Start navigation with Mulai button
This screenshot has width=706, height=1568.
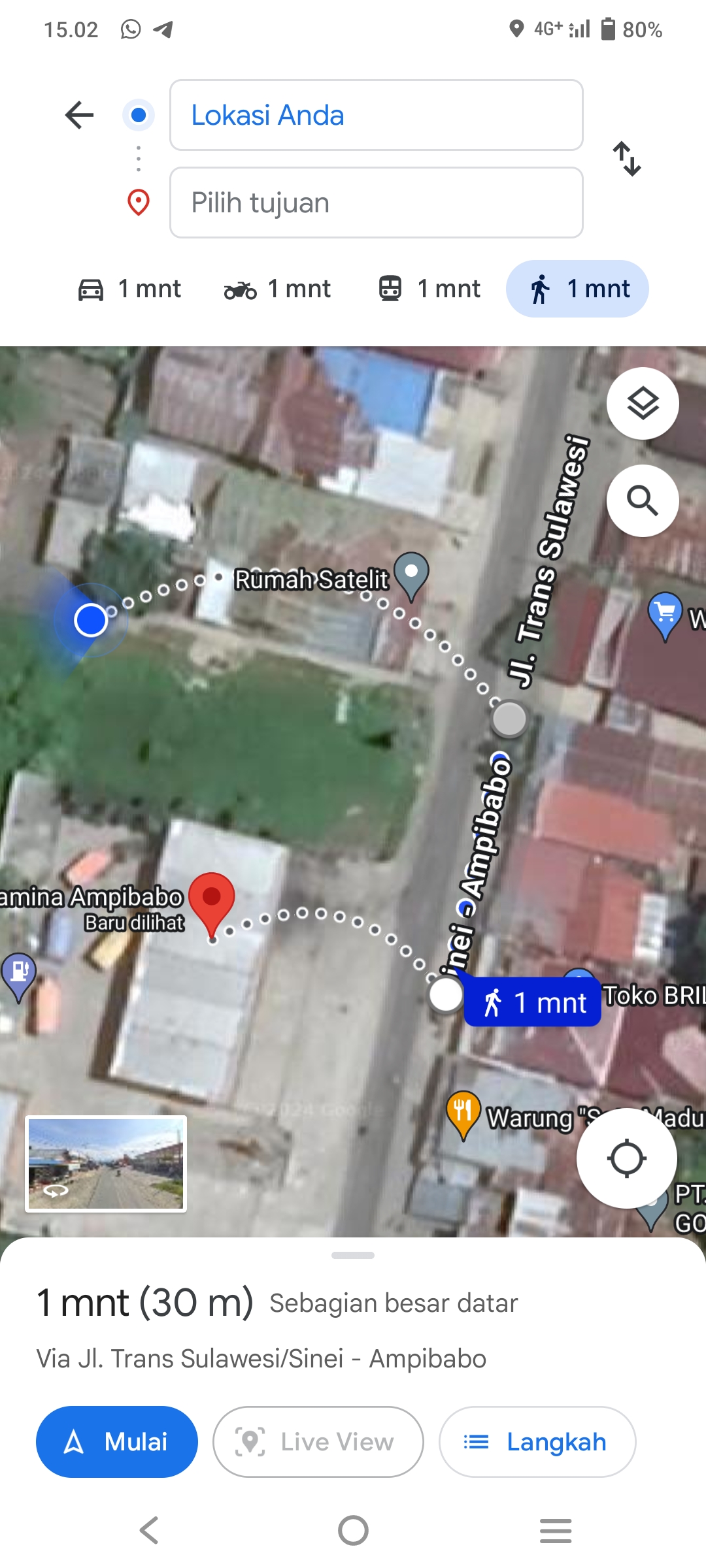pyautogui.click(x=117, y=1441)
